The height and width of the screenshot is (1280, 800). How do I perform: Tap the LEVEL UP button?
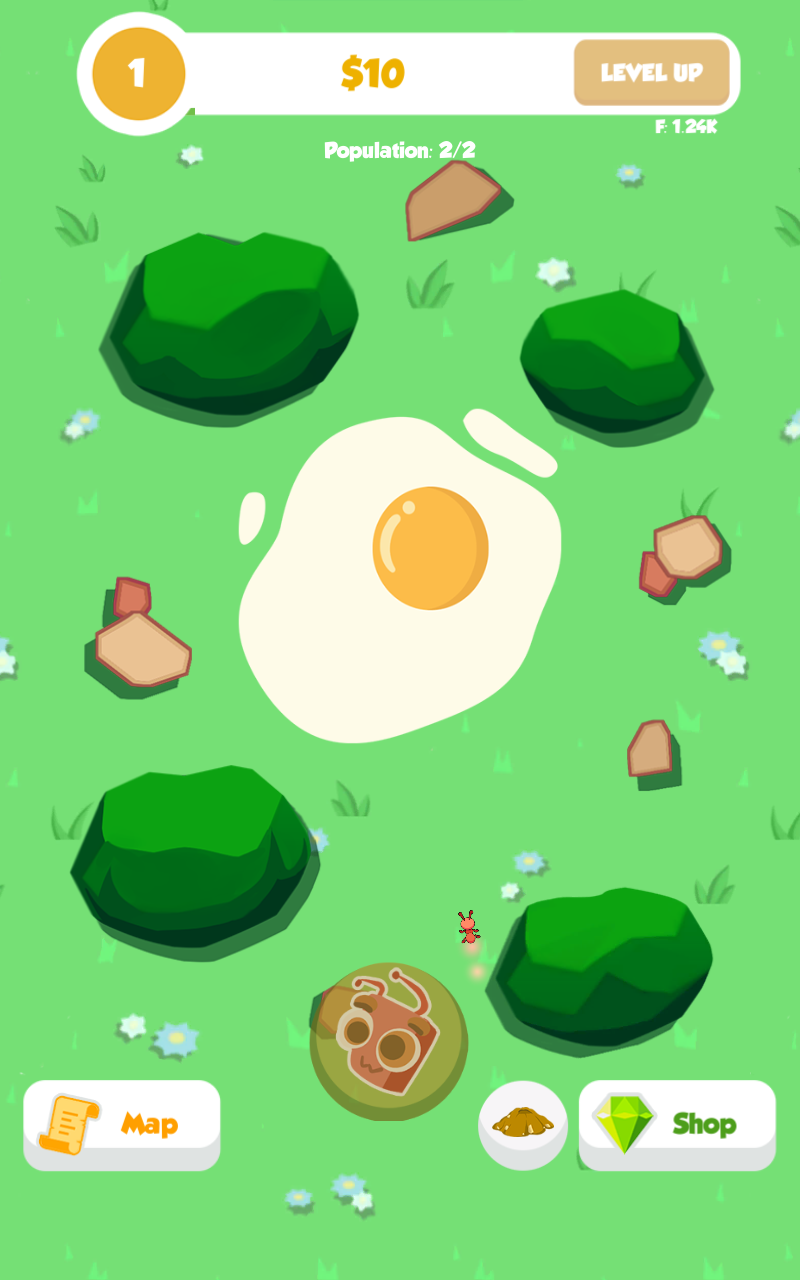(x=651, y=73)
